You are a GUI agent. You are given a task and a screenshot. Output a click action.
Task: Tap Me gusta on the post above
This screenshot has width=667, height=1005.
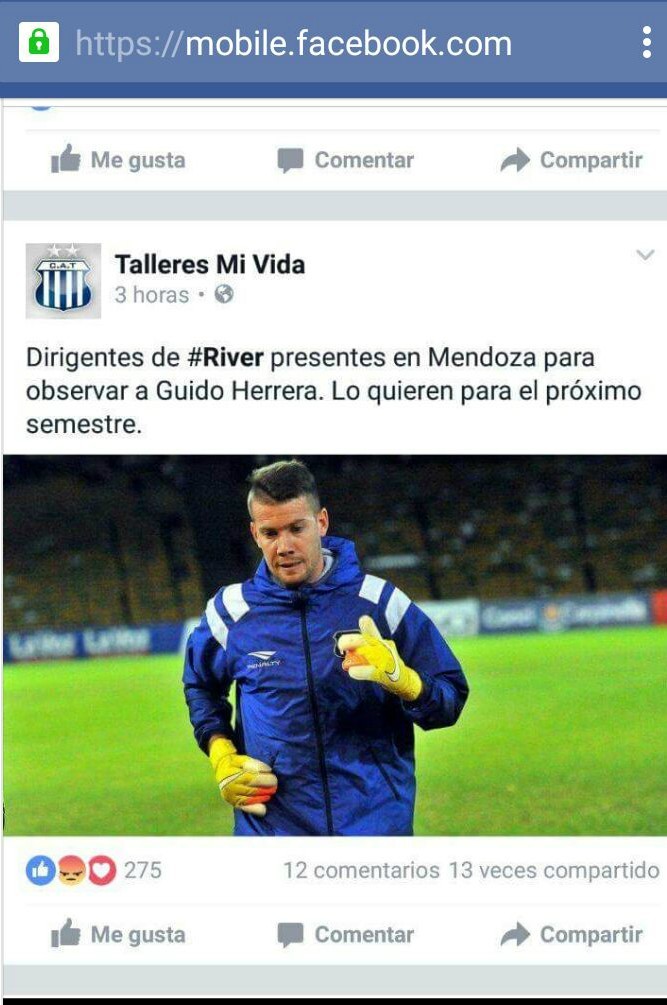click(119, 160)
